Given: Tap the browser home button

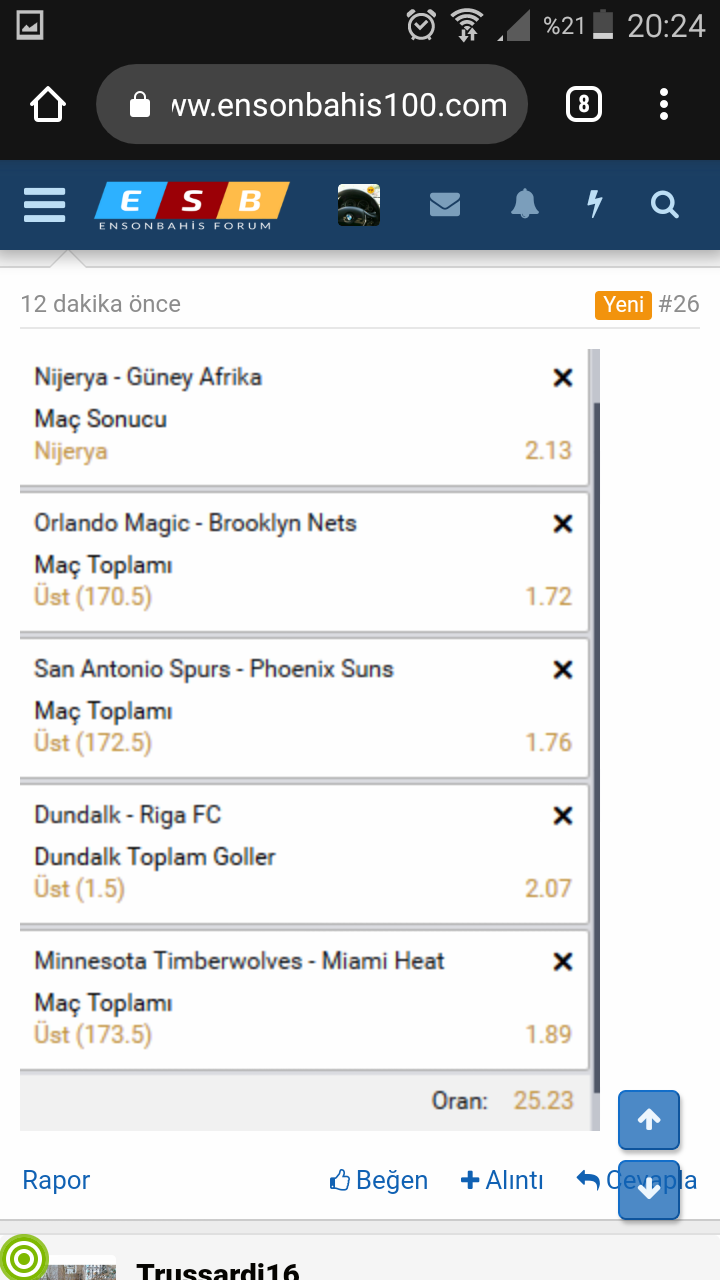Looking at the screenshot, I should point(48,104).
